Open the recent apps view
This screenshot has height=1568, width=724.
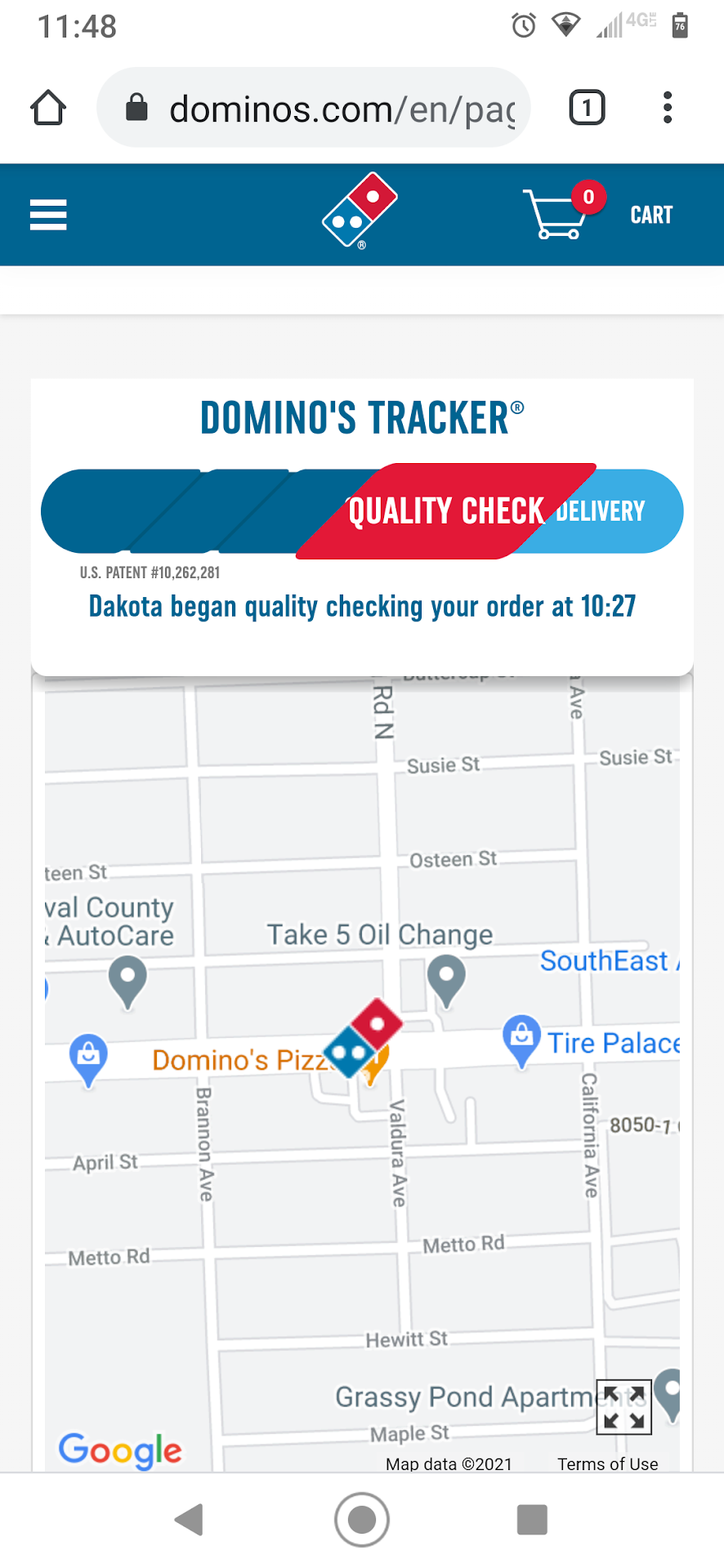tap(531, 1520)
